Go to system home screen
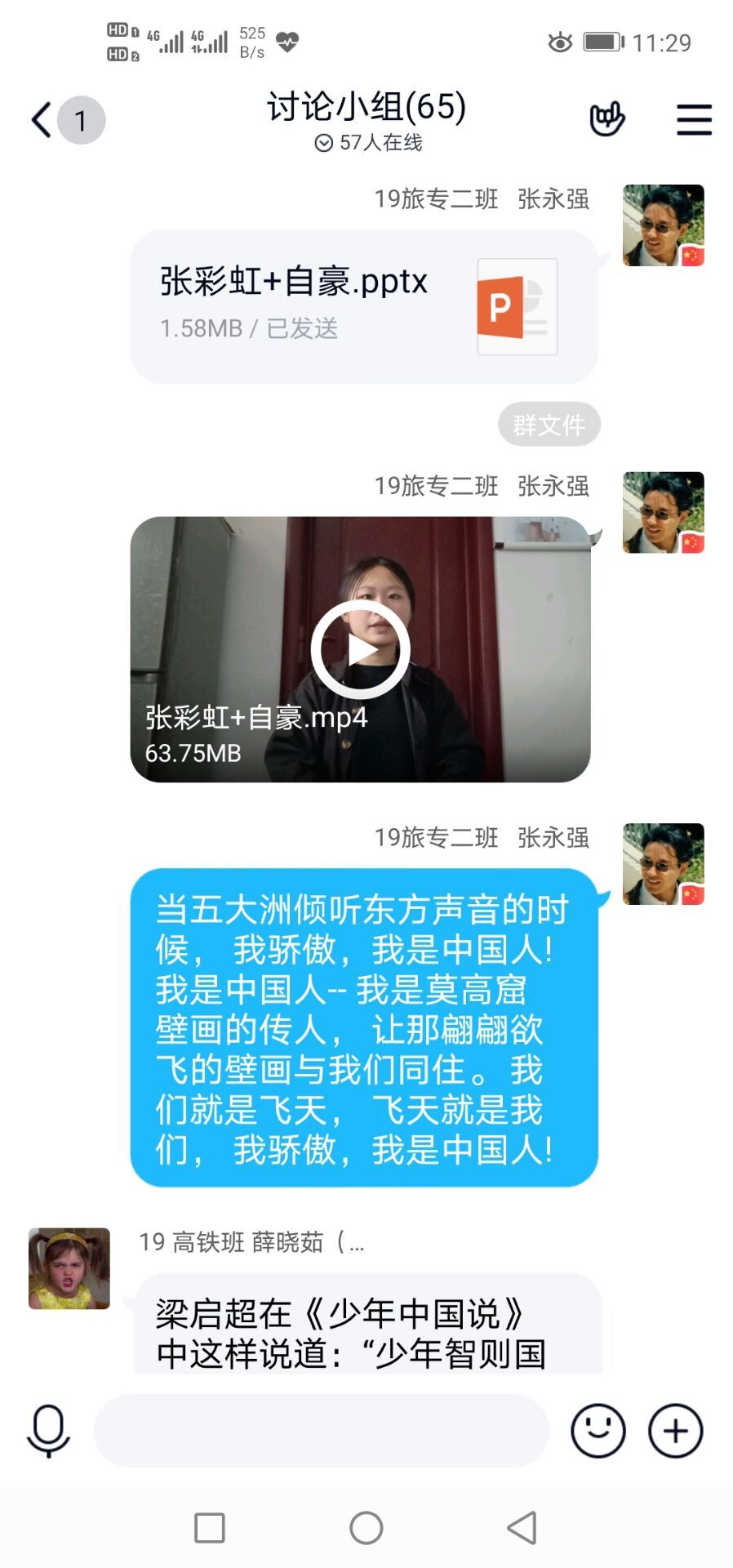733x1568 pixels. coord(366,1527)
